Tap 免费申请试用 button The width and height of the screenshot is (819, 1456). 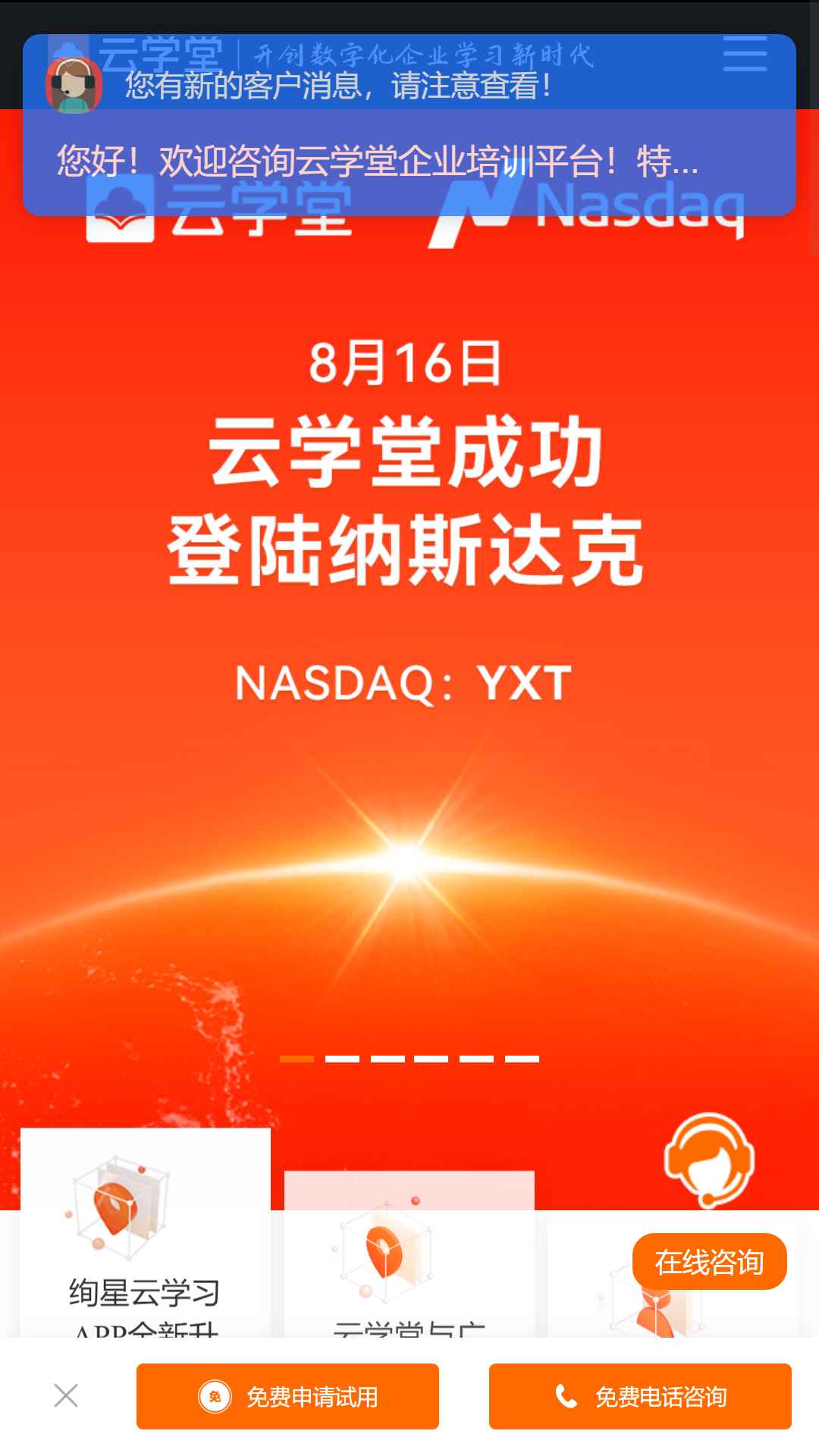[287, 1396]
